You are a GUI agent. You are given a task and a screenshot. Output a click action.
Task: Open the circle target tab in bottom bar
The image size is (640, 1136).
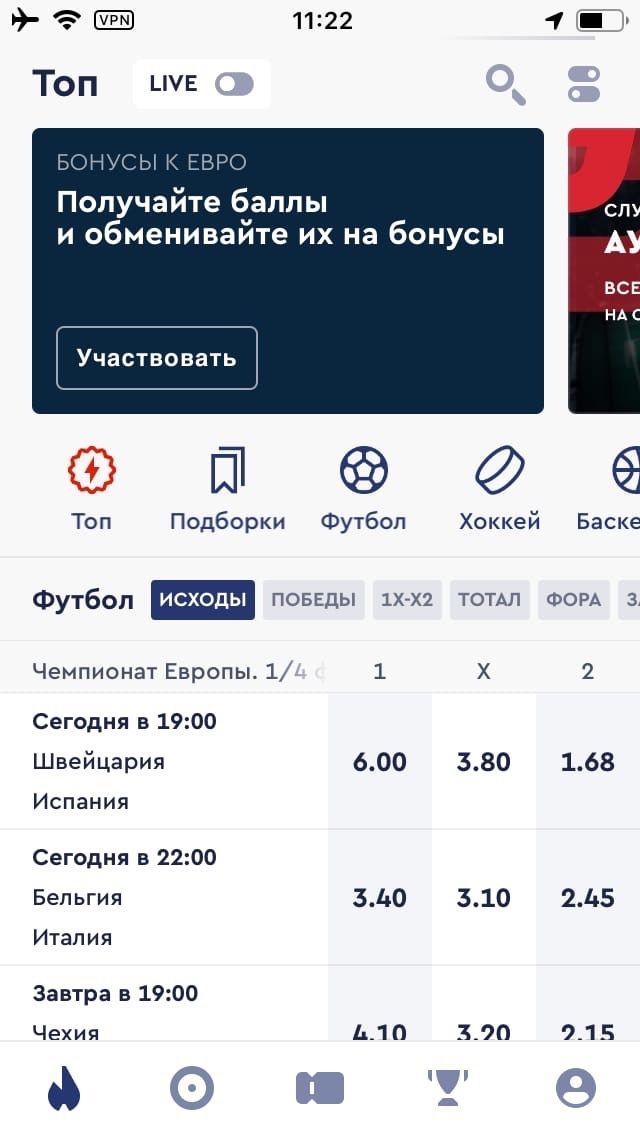point(192,1088)
